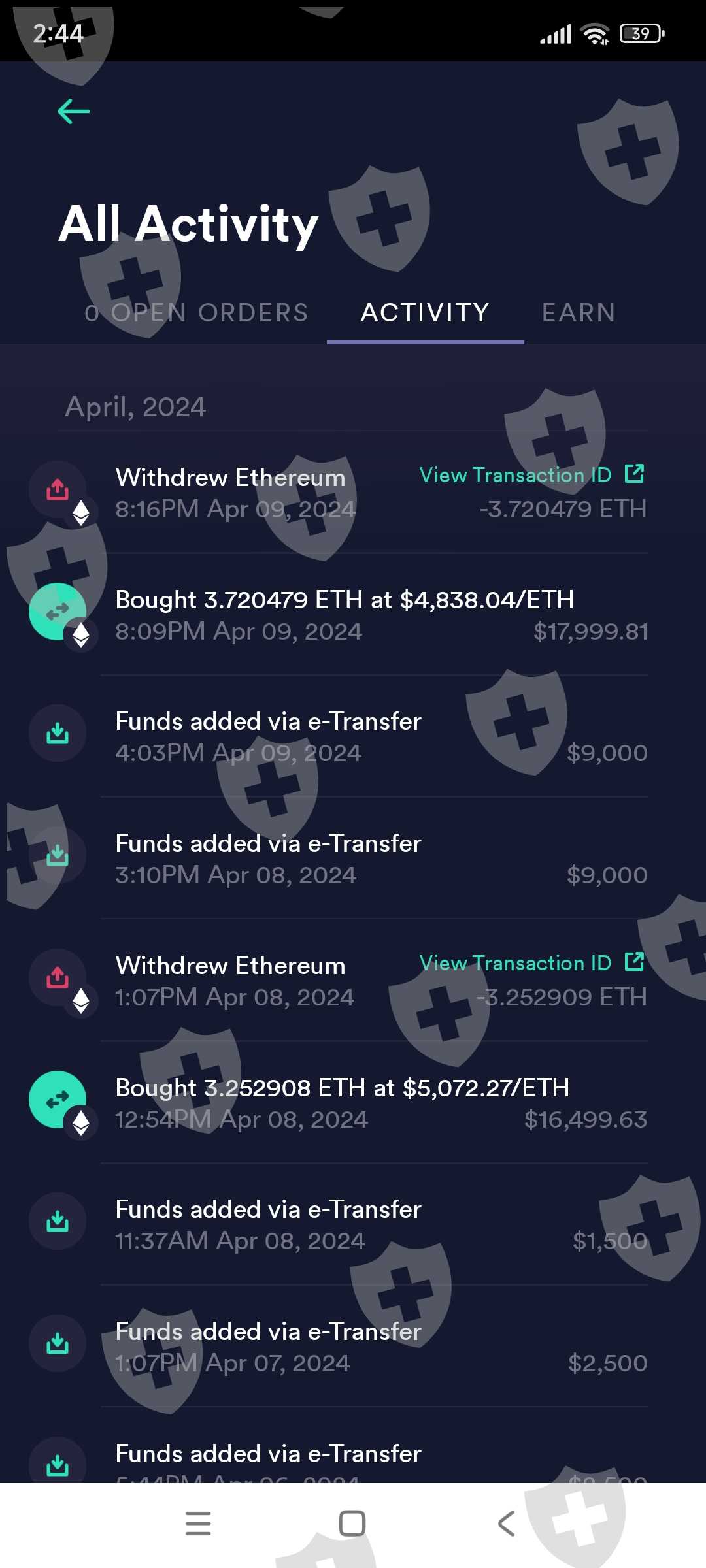Open the Bought 3.720479 ETH entry
Screen dimensions: 706x1568
click(345, 615)
